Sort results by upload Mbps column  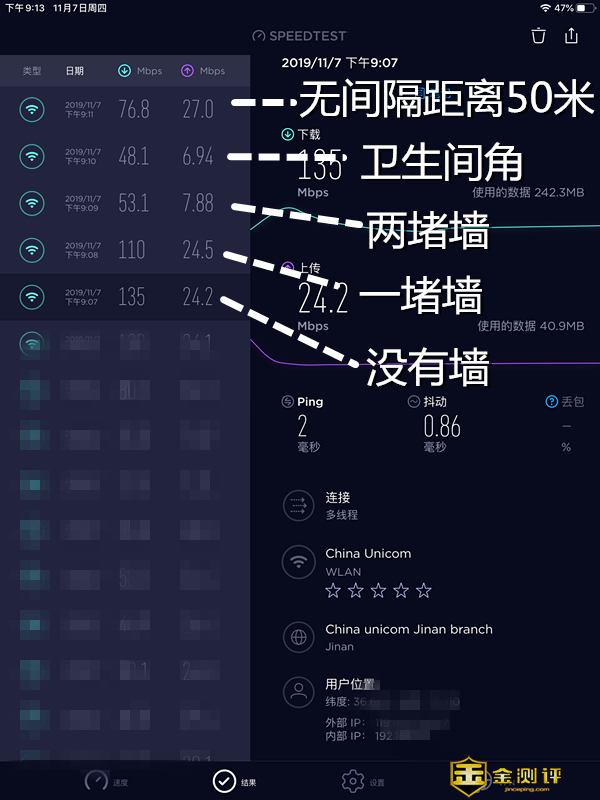203,71
